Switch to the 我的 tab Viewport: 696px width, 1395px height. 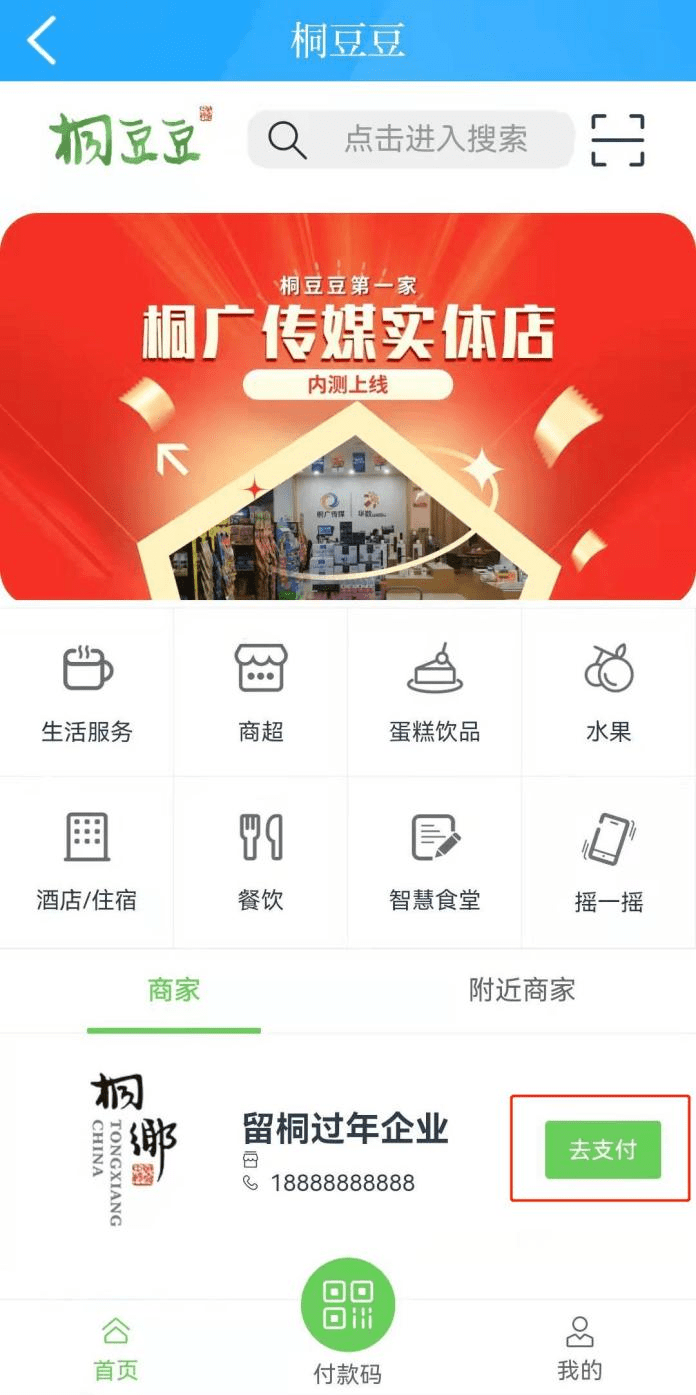[579, 1348]
